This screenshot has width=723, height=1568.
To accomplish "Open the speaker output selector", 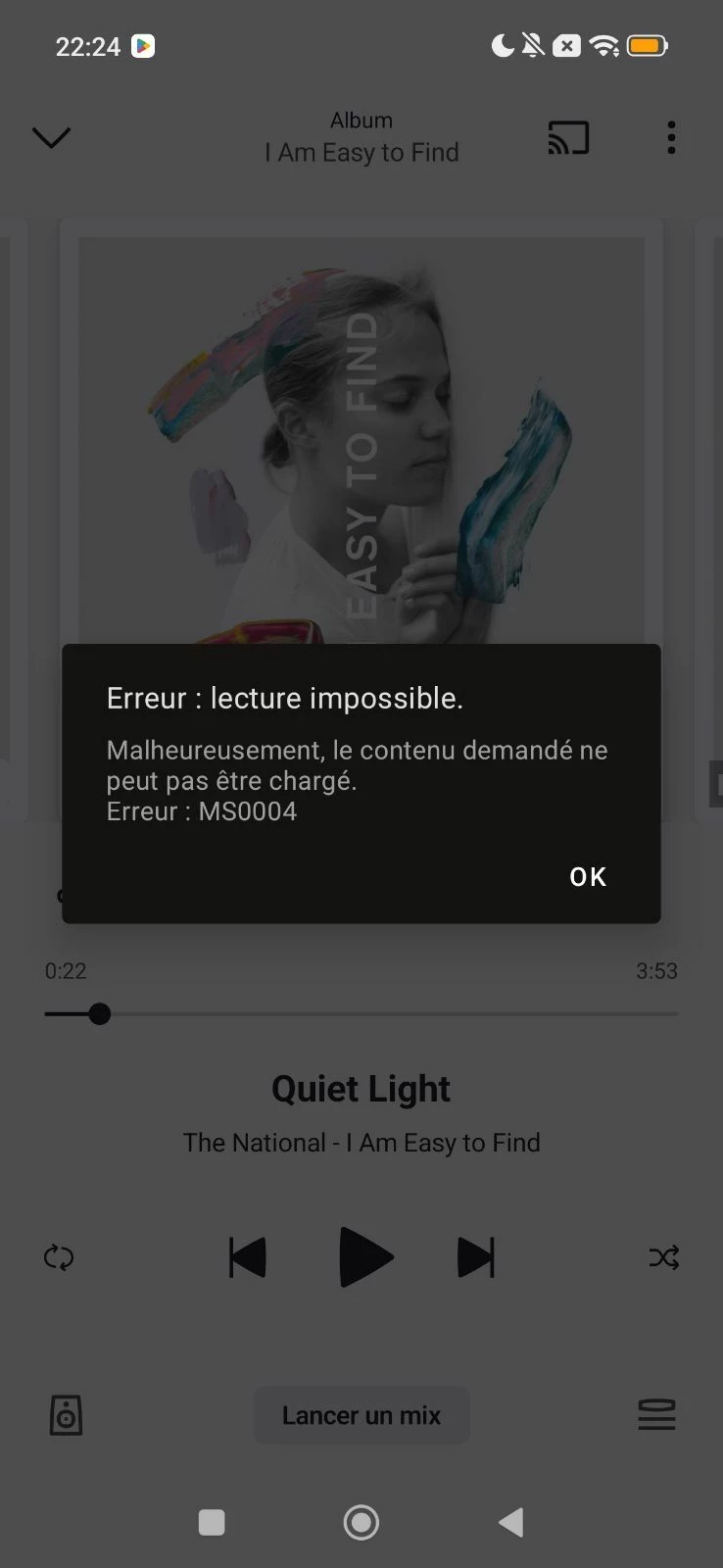I will click(x=66, y=1415).
